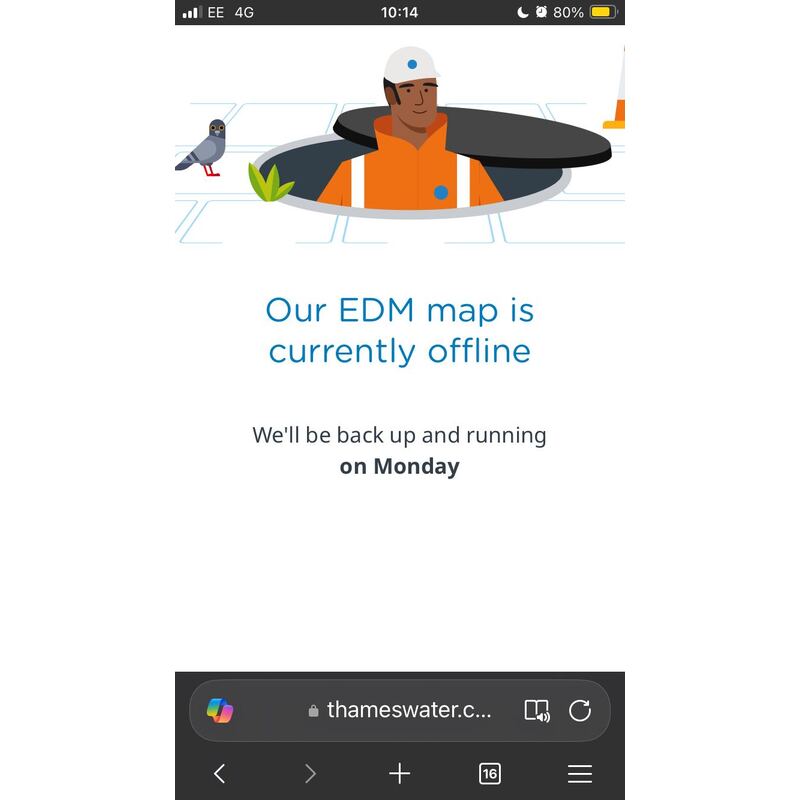Open the browser hamburger menu
Viewport: 800px width, 800px height.
pyautogui.click(x=580, y=773)
